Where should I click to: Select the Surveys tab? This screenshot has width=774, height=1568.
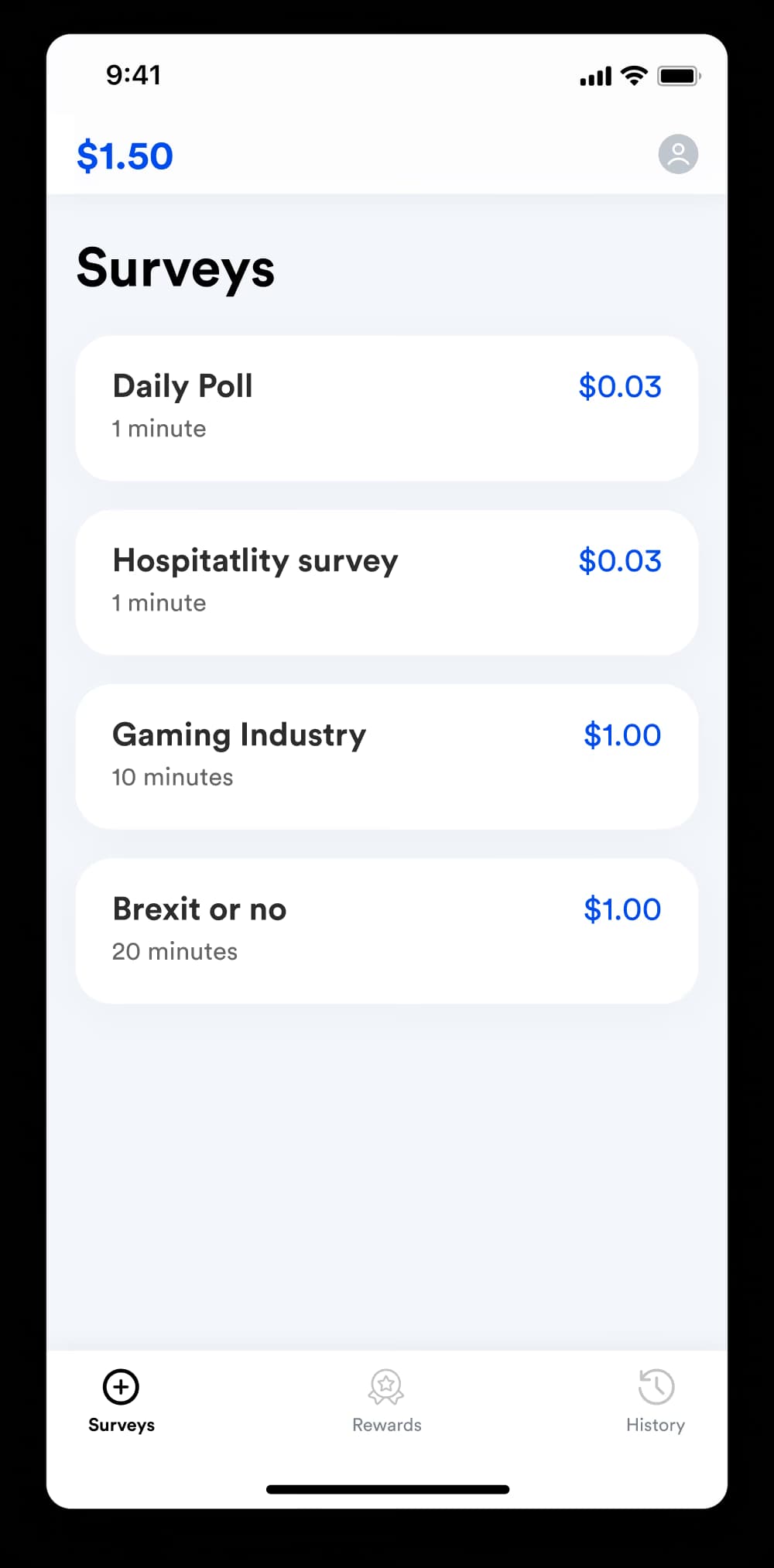[x=121, y=1403]
